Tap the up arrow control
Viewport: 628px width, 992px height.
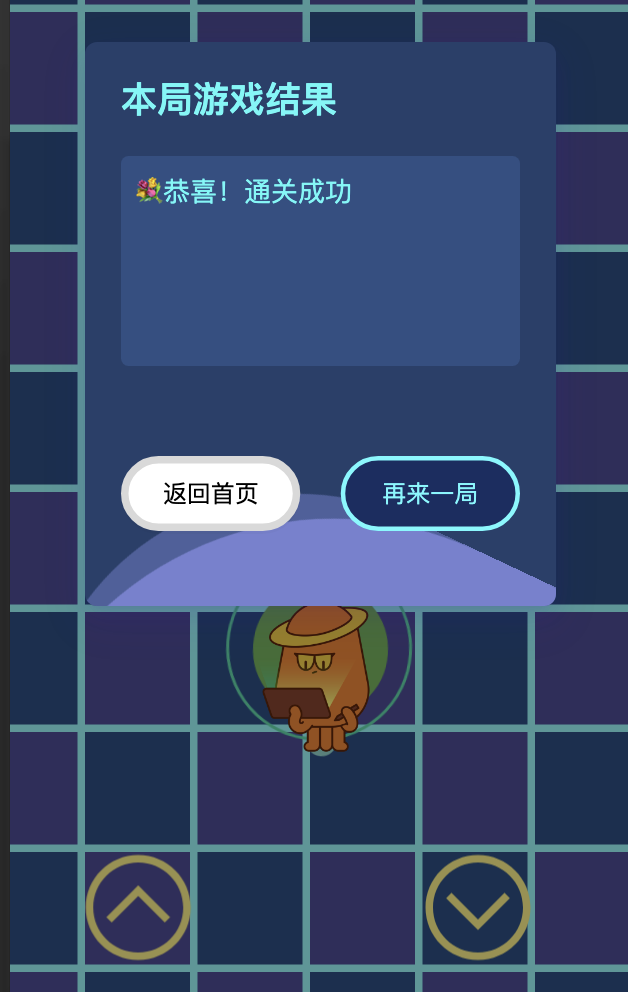click(x=138, y=906)
